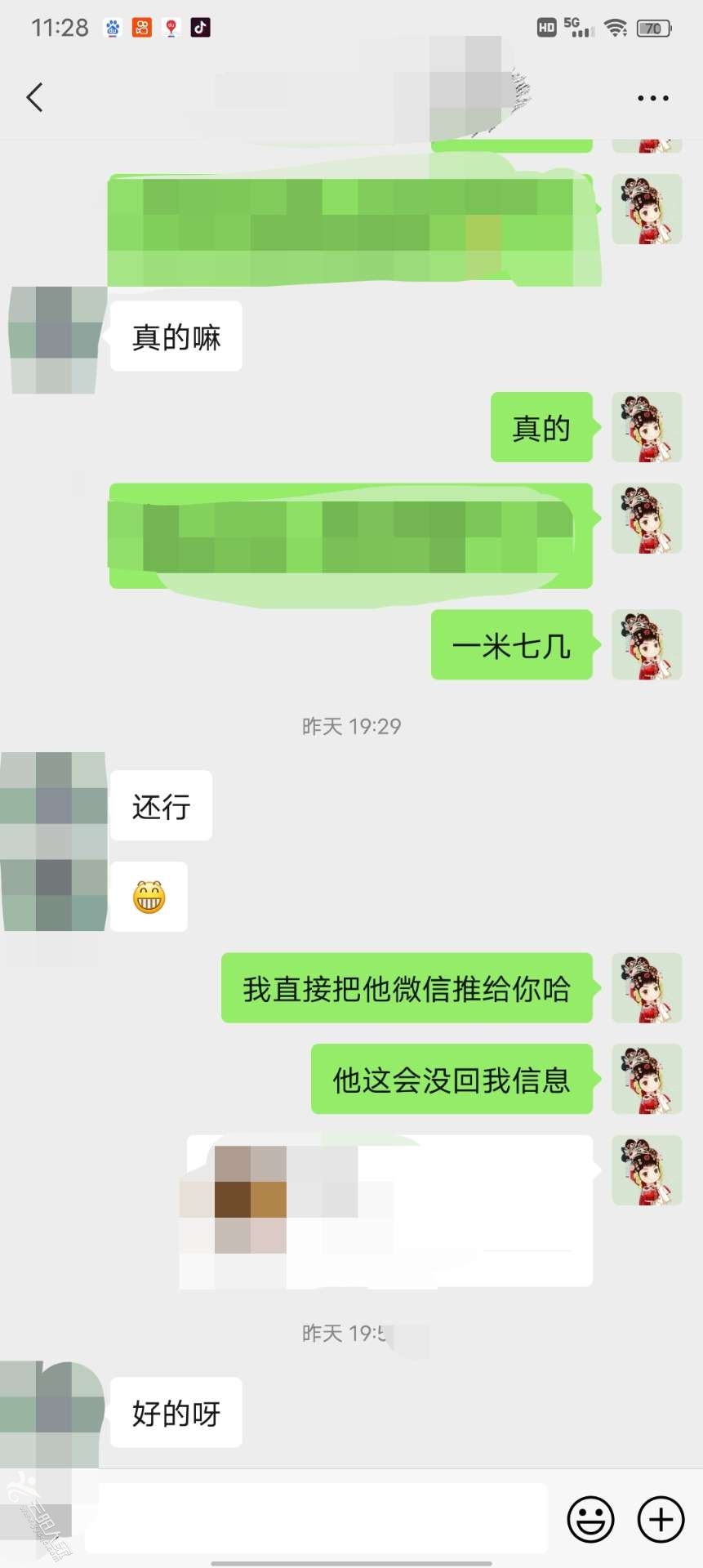Open the plus attachment menu

(x=660, y=1520)
